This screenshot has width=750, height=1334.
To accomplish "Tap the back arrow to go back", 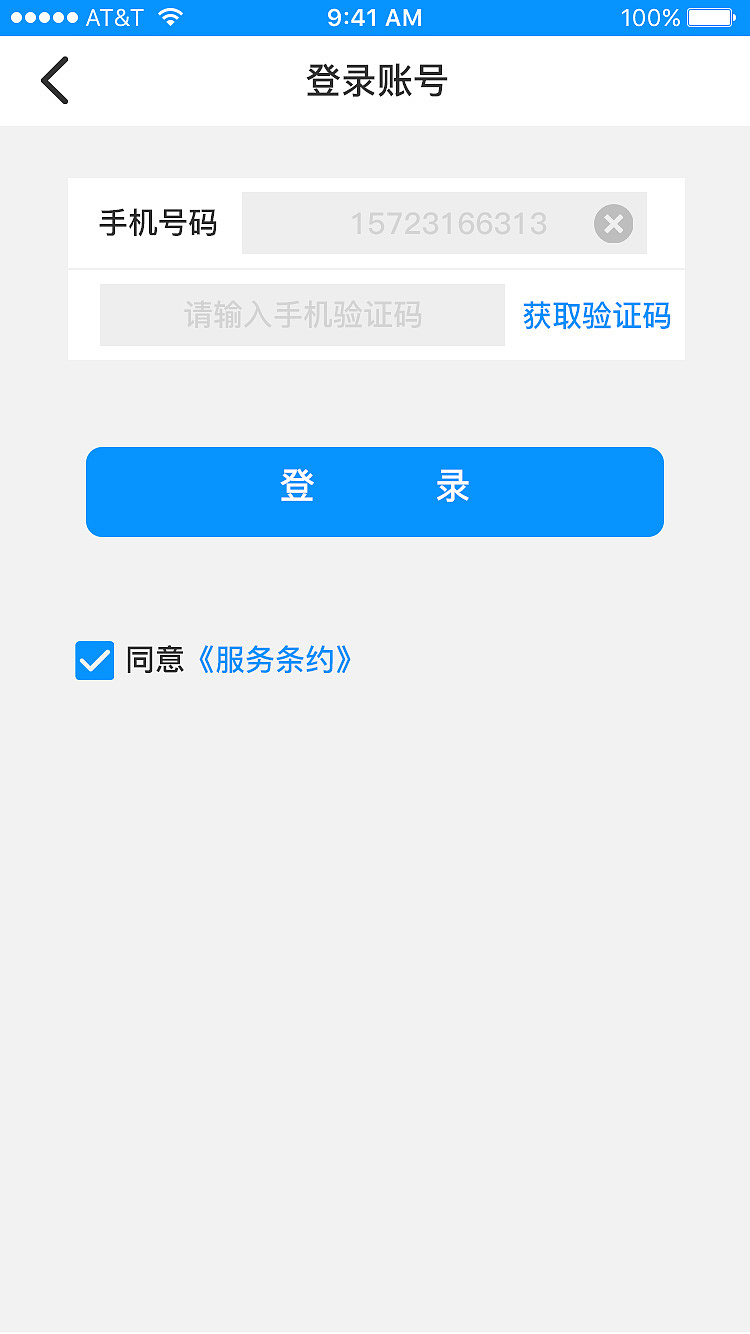I will [54, 80].
